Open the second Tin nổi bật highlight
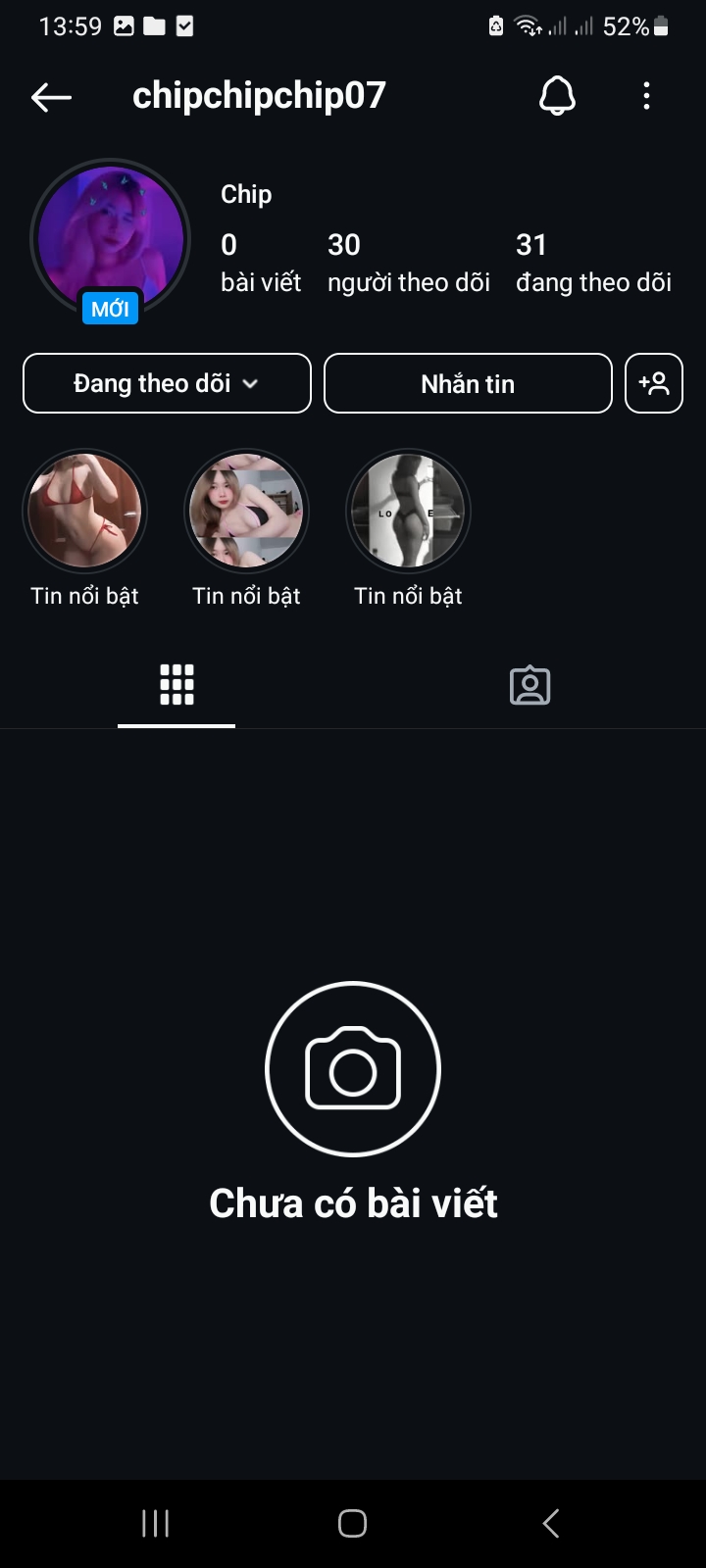The width and height of the screenshot is (706, 1568). pos(246,511)
